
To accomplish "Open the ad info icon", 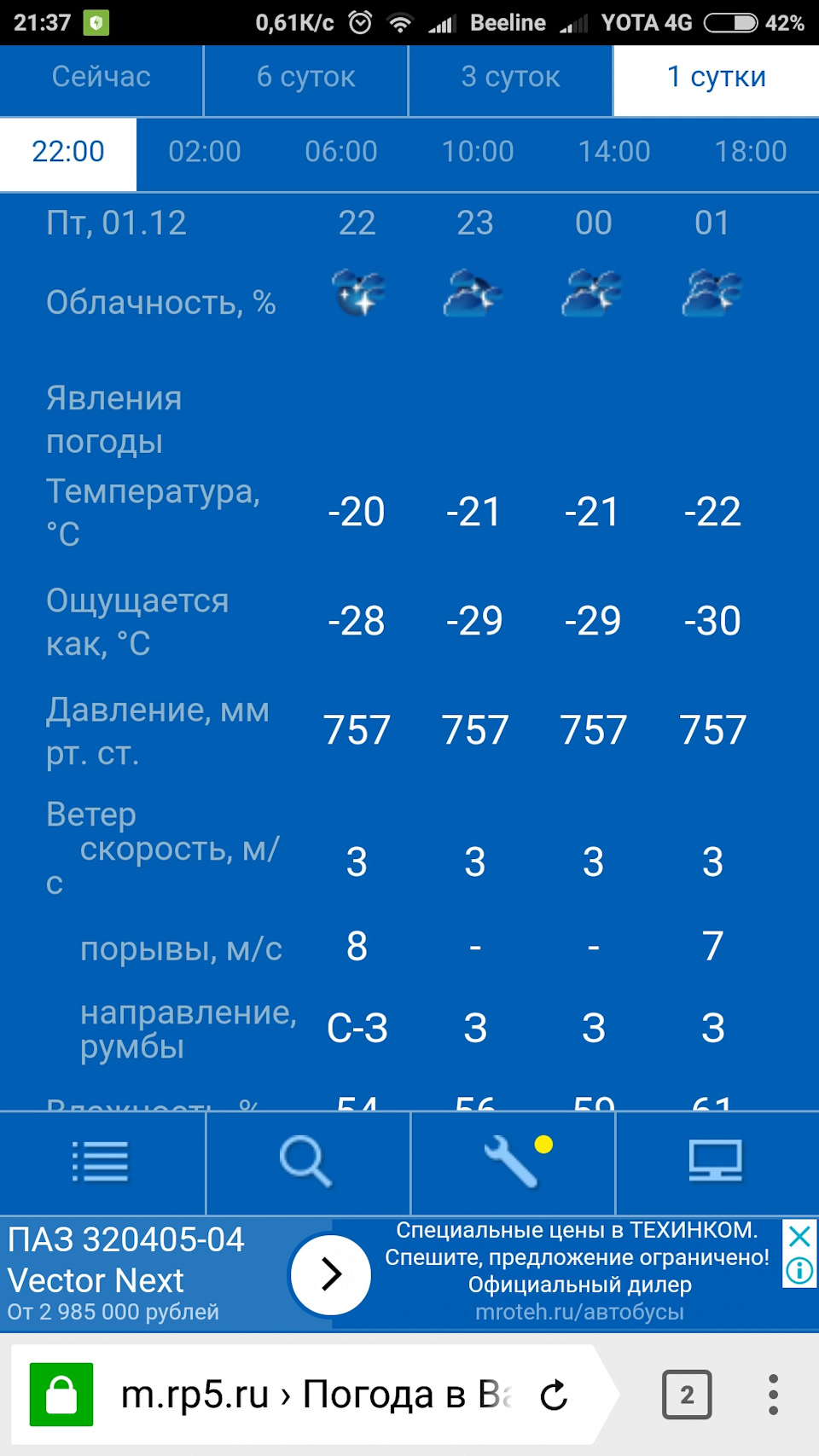I will (799, 1271).
